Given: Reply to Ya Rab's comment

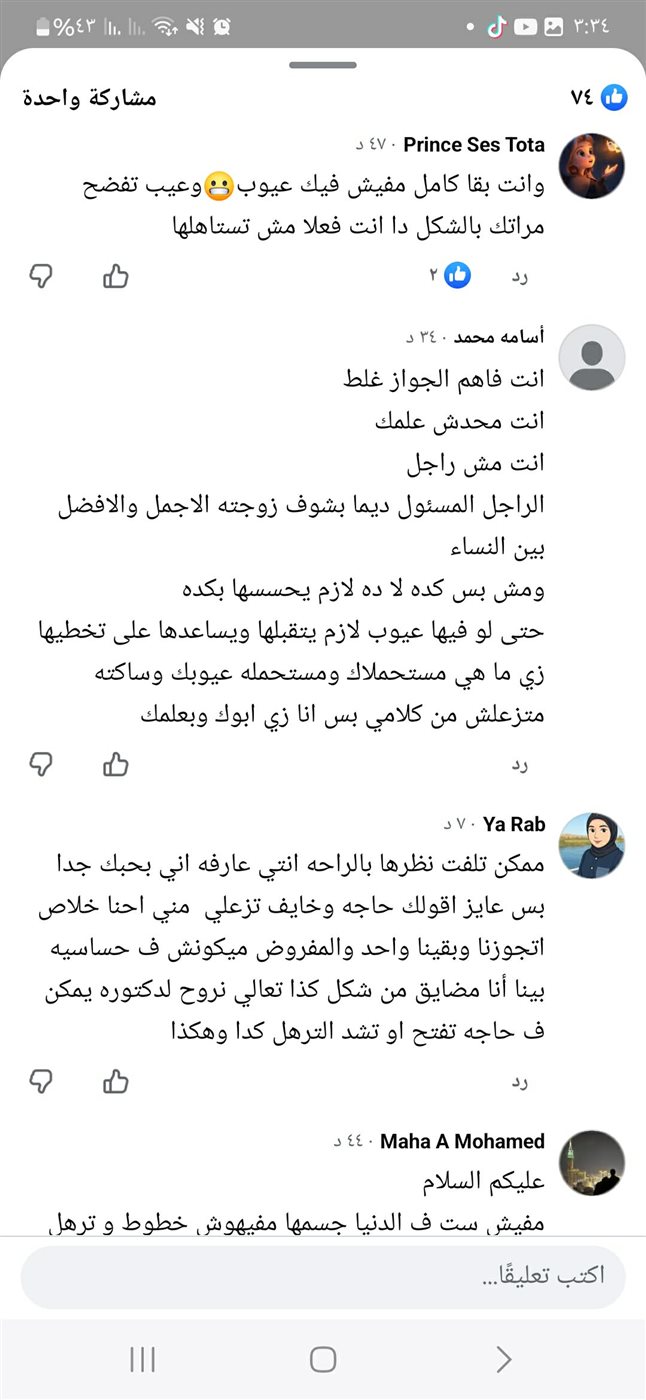Looking at the screenshot, I should click(x=519, y=1082).
